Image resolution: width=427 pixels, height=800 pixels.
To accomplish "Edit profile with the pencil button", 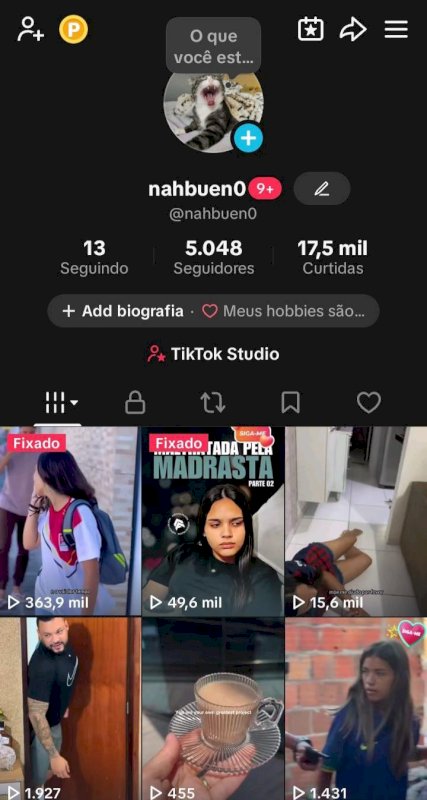I will click(x=322, y=189).
